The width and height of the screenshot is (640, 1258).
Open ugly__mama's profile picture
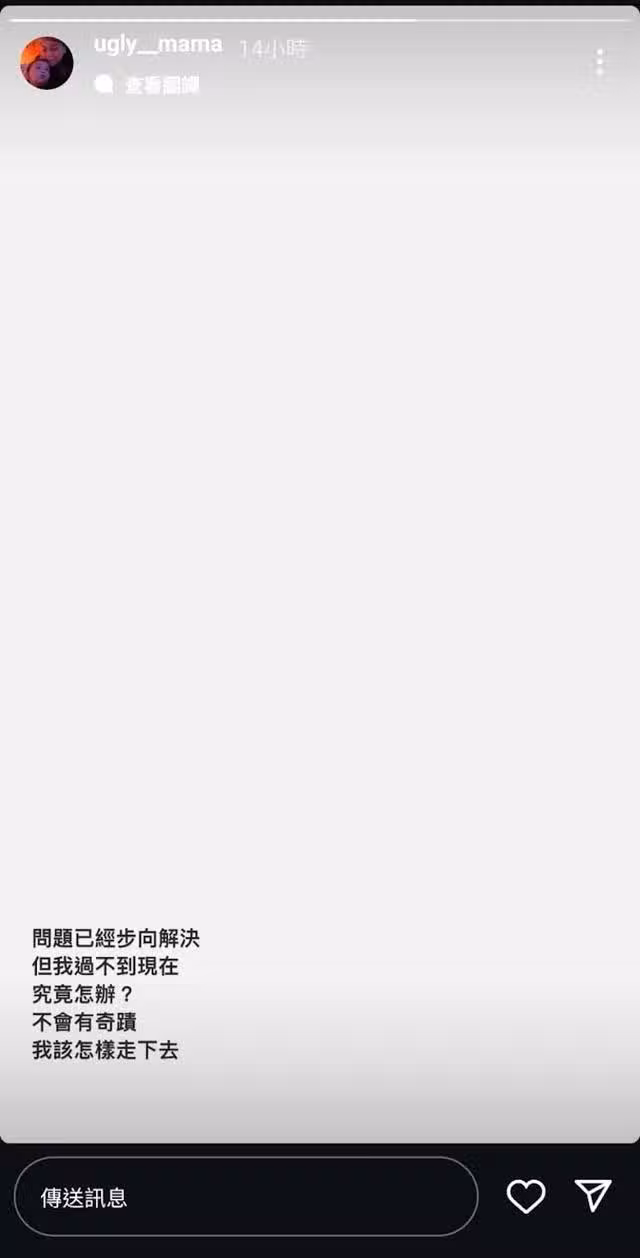coord(46,63)
